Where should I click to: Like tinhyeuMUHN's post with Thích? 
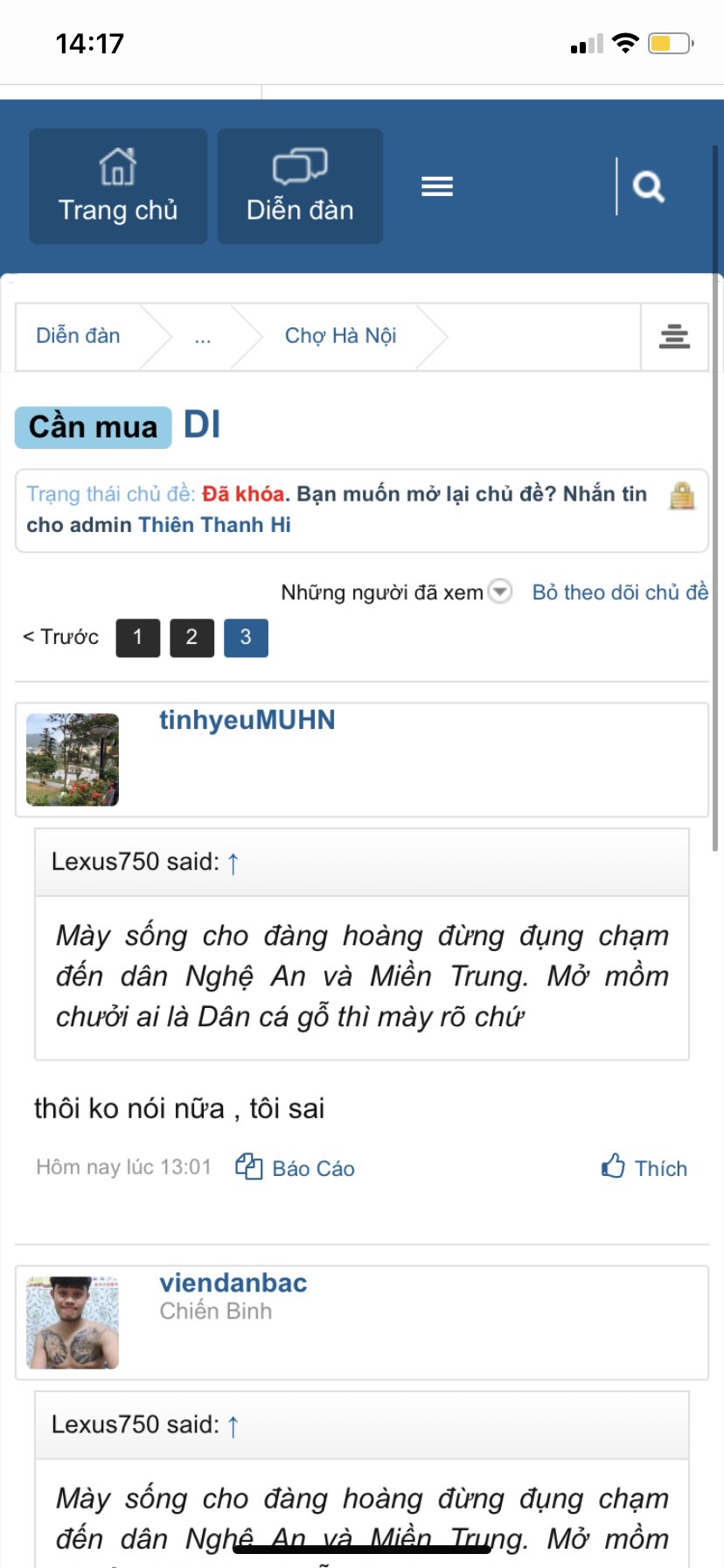tap(644, 1168)
